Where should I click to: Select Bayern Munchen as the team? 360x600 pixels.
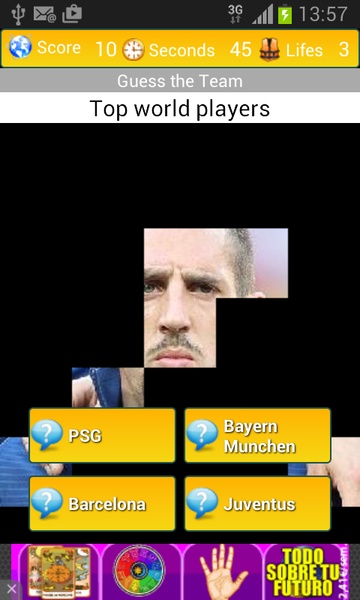(257, 435)
